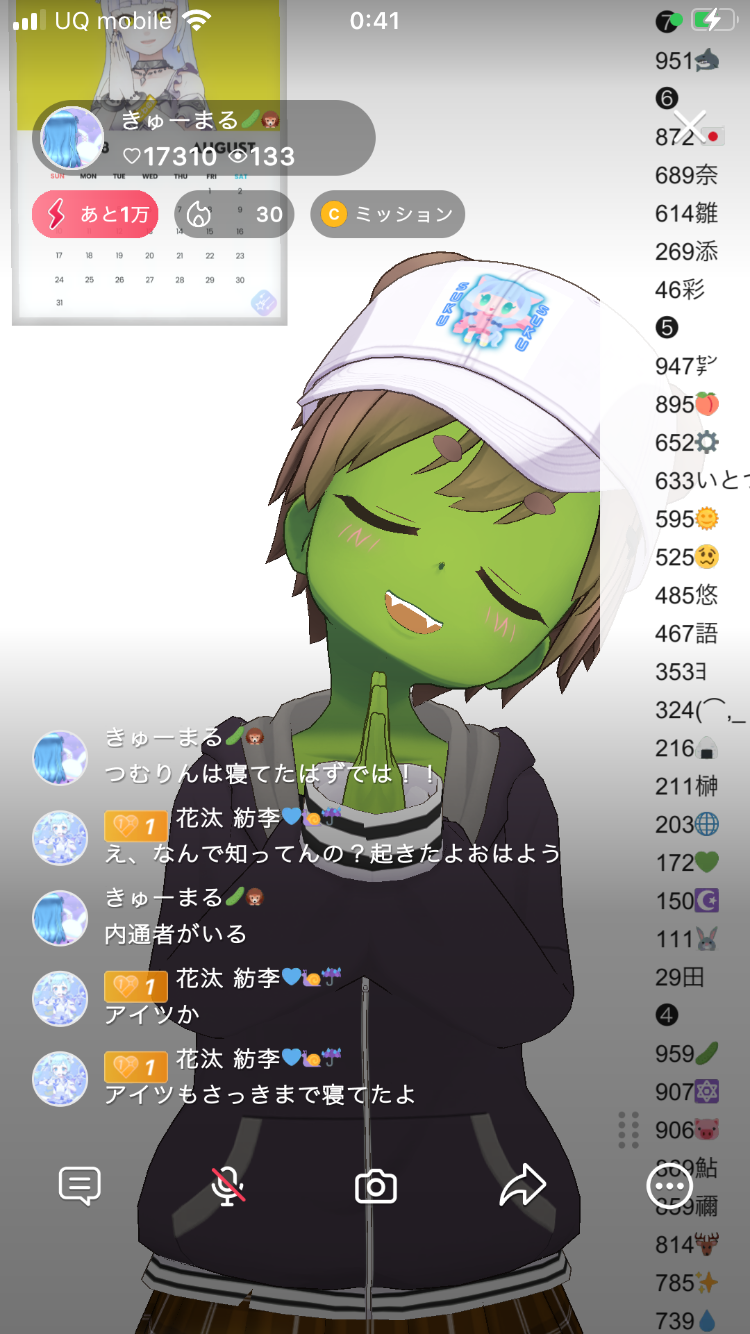Open the calendar picture thumbnail
This screenshot has width=750, height=1334.
coord(150,280)
